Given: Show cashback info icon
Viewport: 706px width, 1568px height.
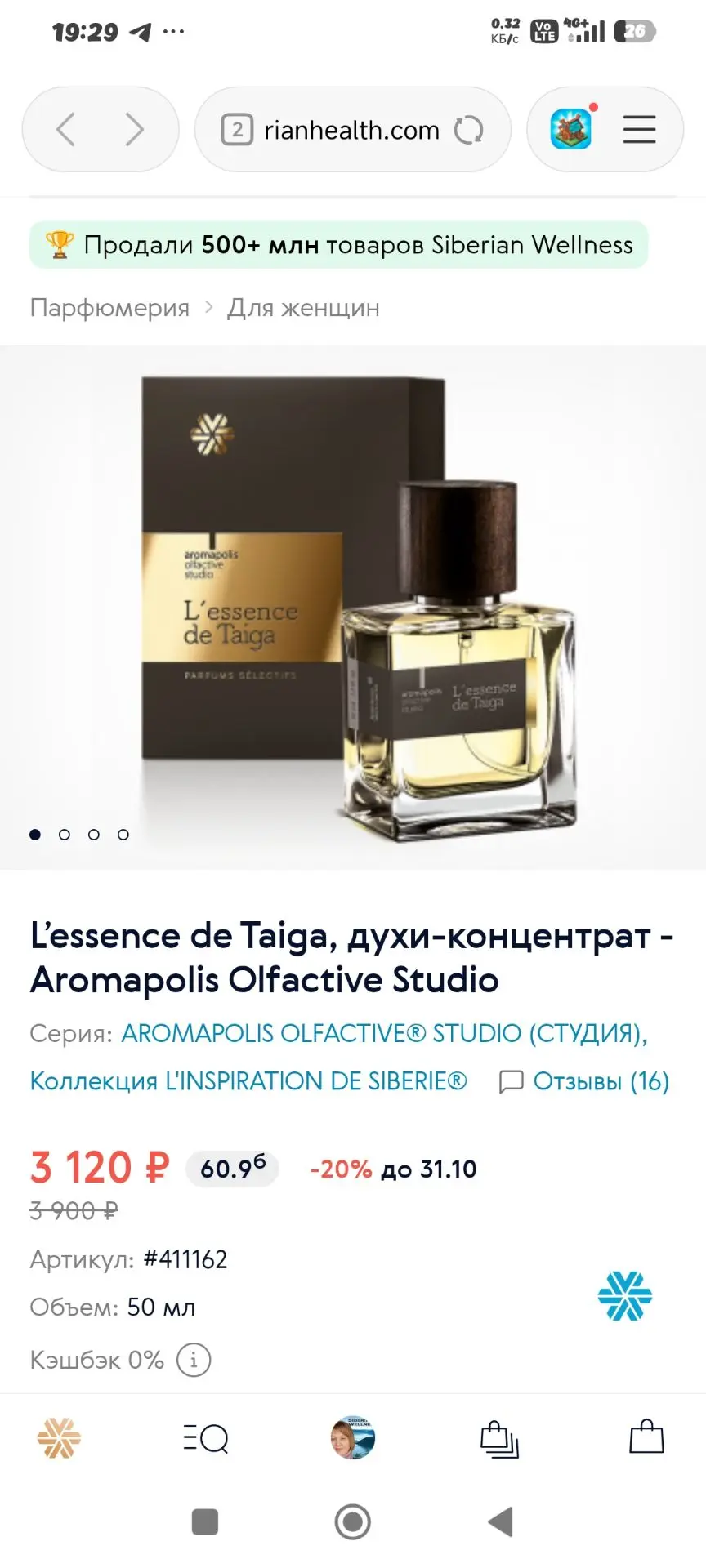Looking at the screenshot, I should tap(194, 1360).
